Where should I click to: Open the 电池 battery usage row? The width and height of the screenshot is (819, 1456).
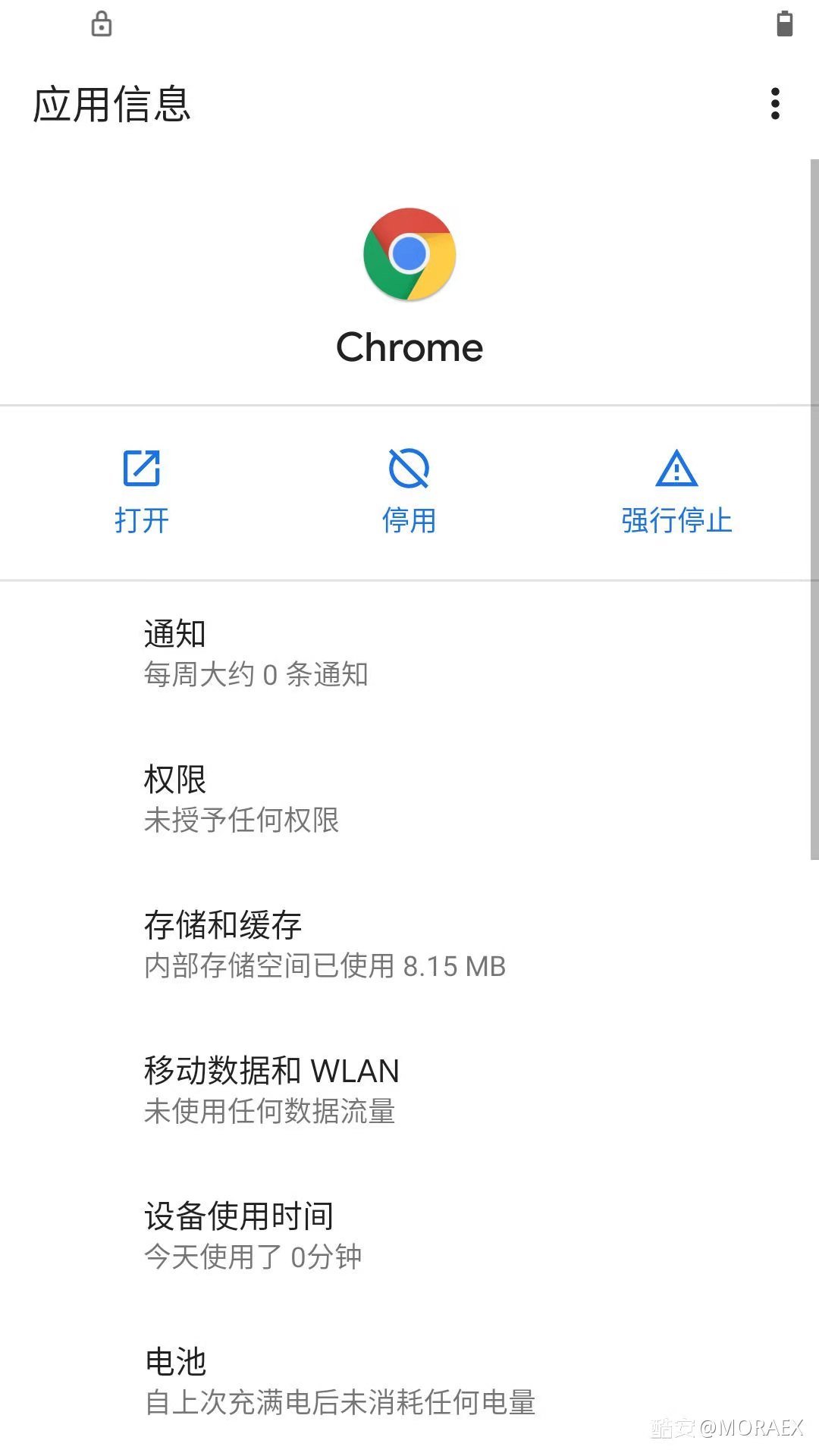[409, 1381]
